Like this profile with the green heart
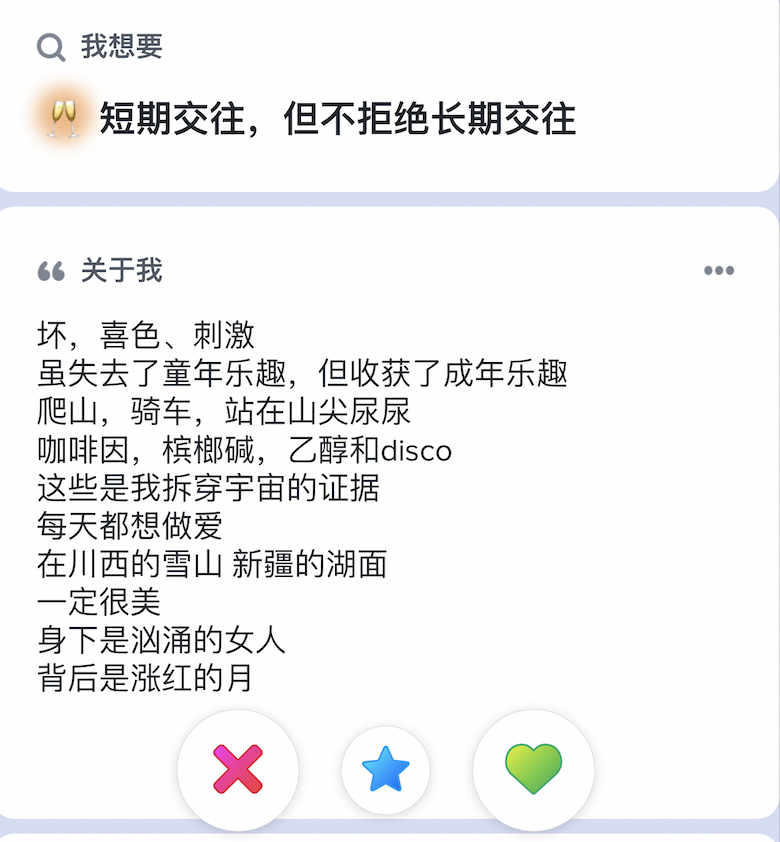The height and width of the screenshot is (842, 780). (533, 770)
